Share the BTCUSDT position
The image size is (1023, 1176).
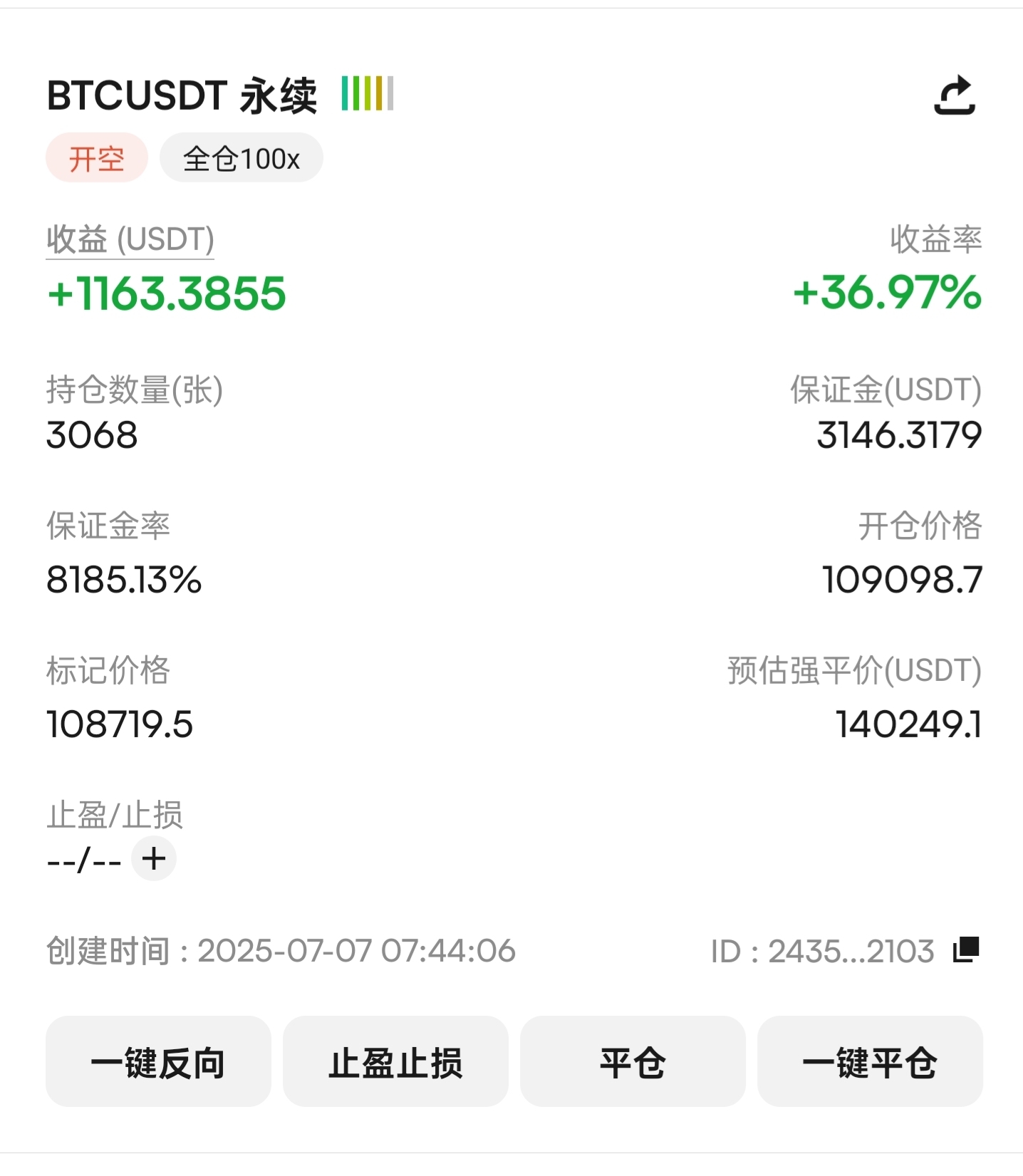click(954, 95)
